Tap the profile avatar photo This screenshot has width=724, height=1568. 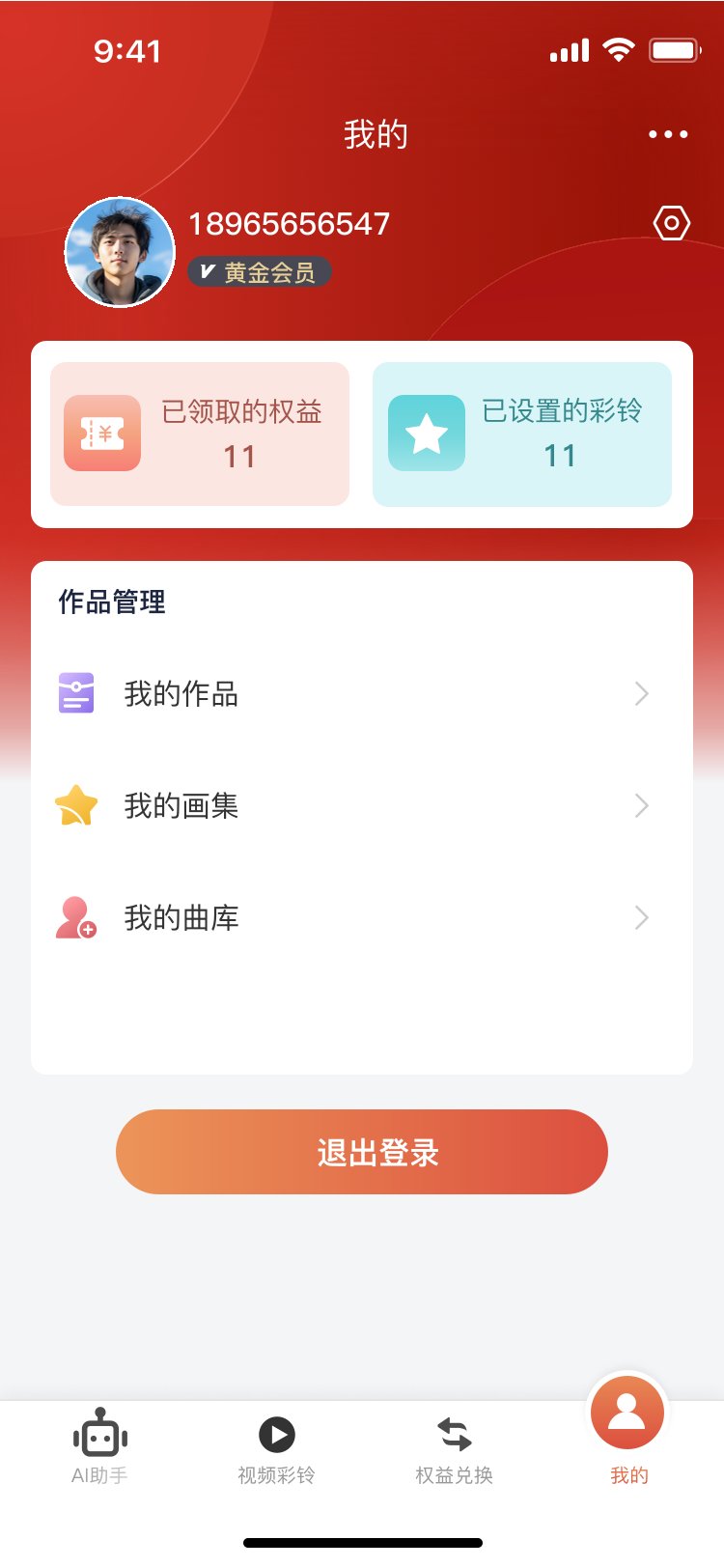[x=120, y=252]
